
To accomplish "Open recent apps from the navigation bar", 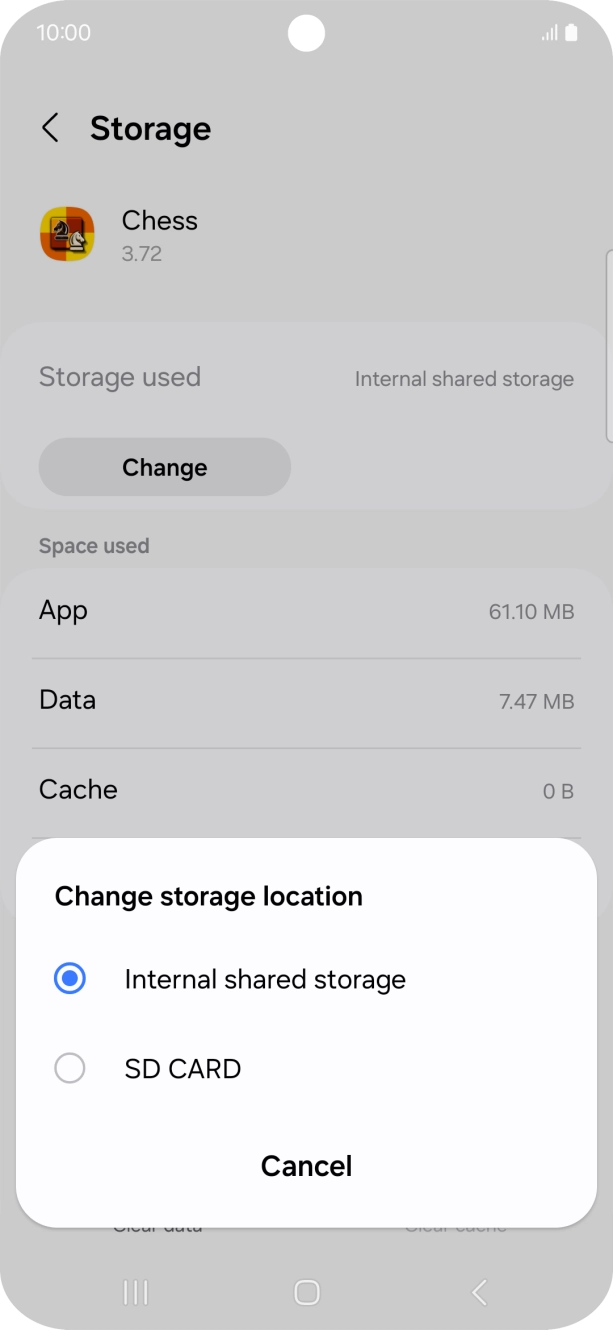I will point(135,1293).
